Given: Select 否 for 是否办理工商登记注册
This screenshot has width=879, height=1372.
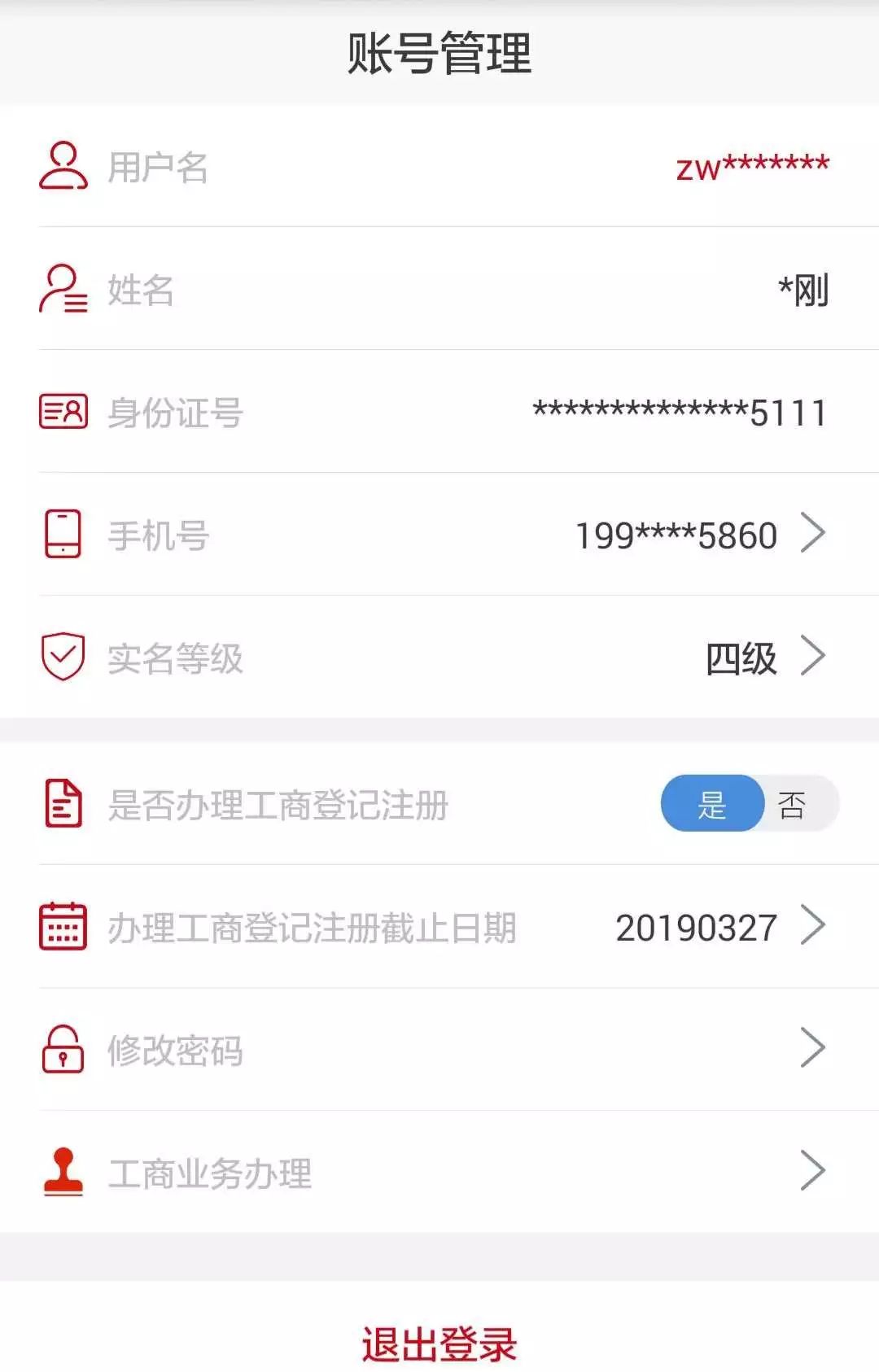Looking at the screenshot, I should tap(794, 805).
